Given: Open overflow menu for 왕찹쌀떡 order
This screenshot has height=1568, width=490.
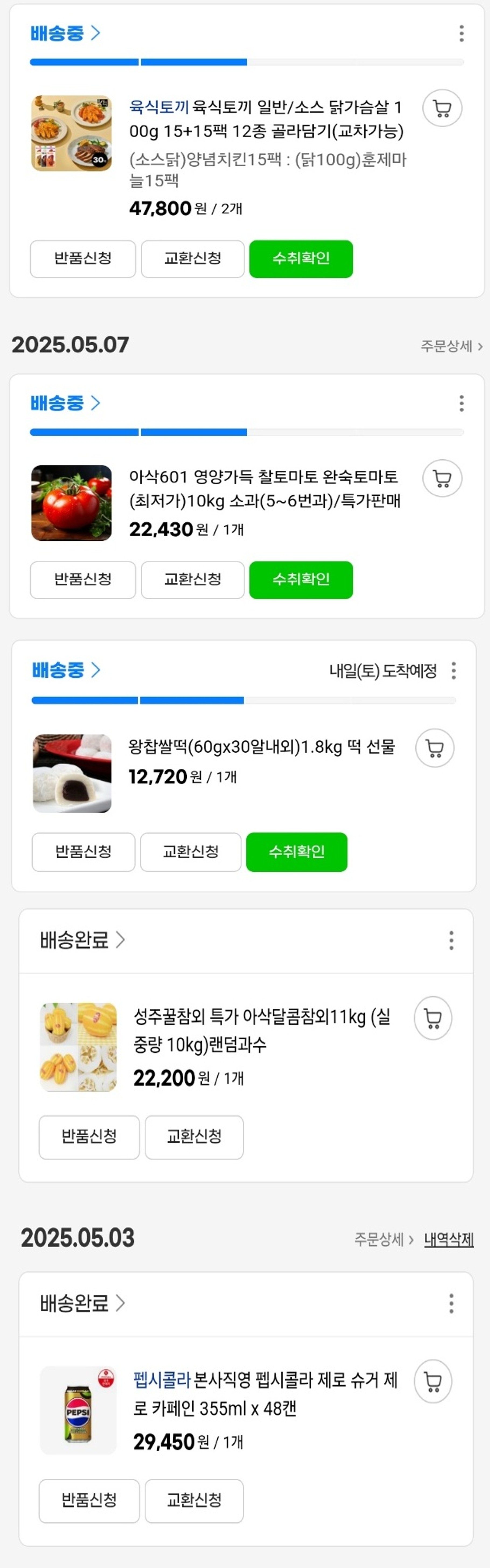Looking at the screenshot, I should tap(454, 671).
